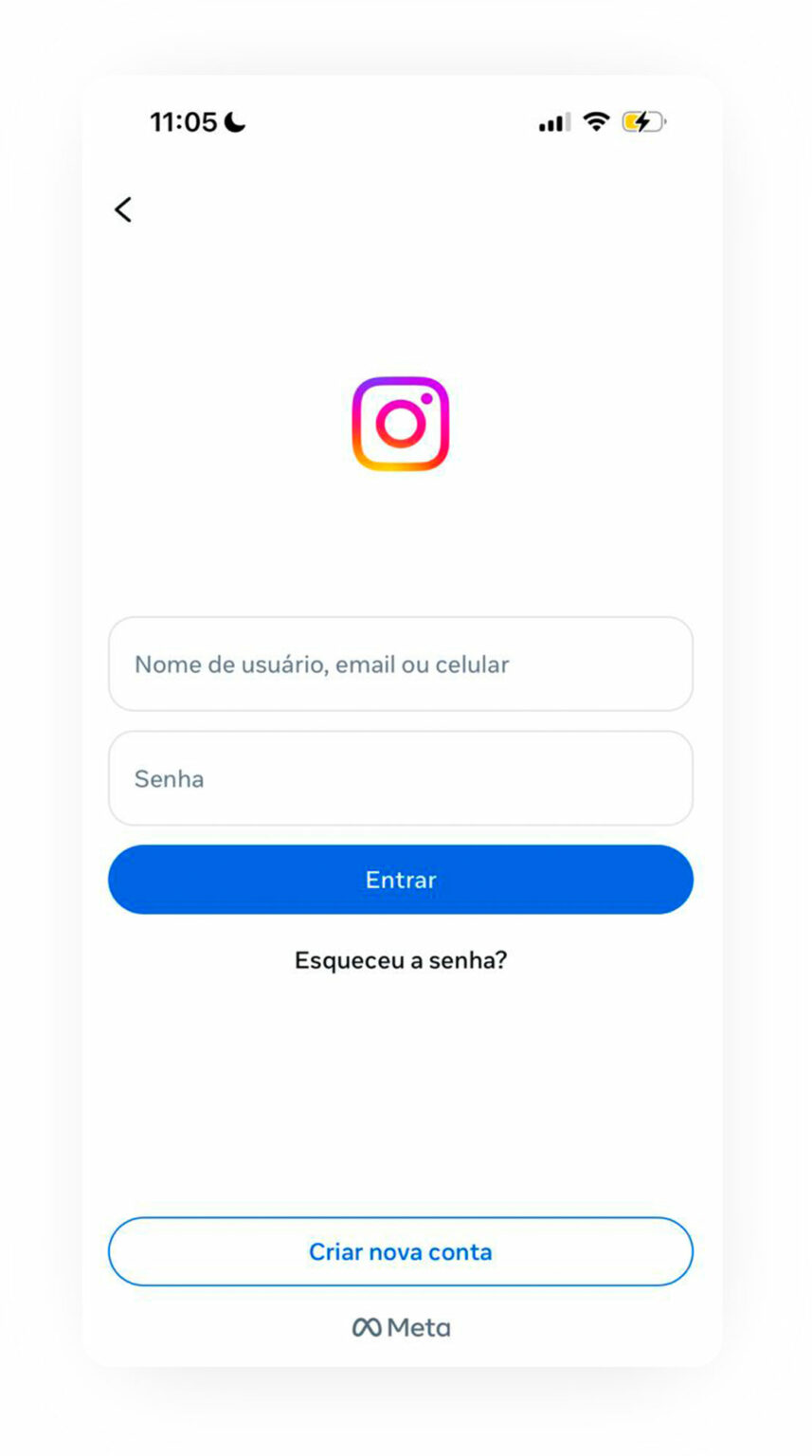The height and width of the screenshot is (1456, 812).
Task: Tap the Wi-Fi icon in the status bar
Action: (595, 121)
